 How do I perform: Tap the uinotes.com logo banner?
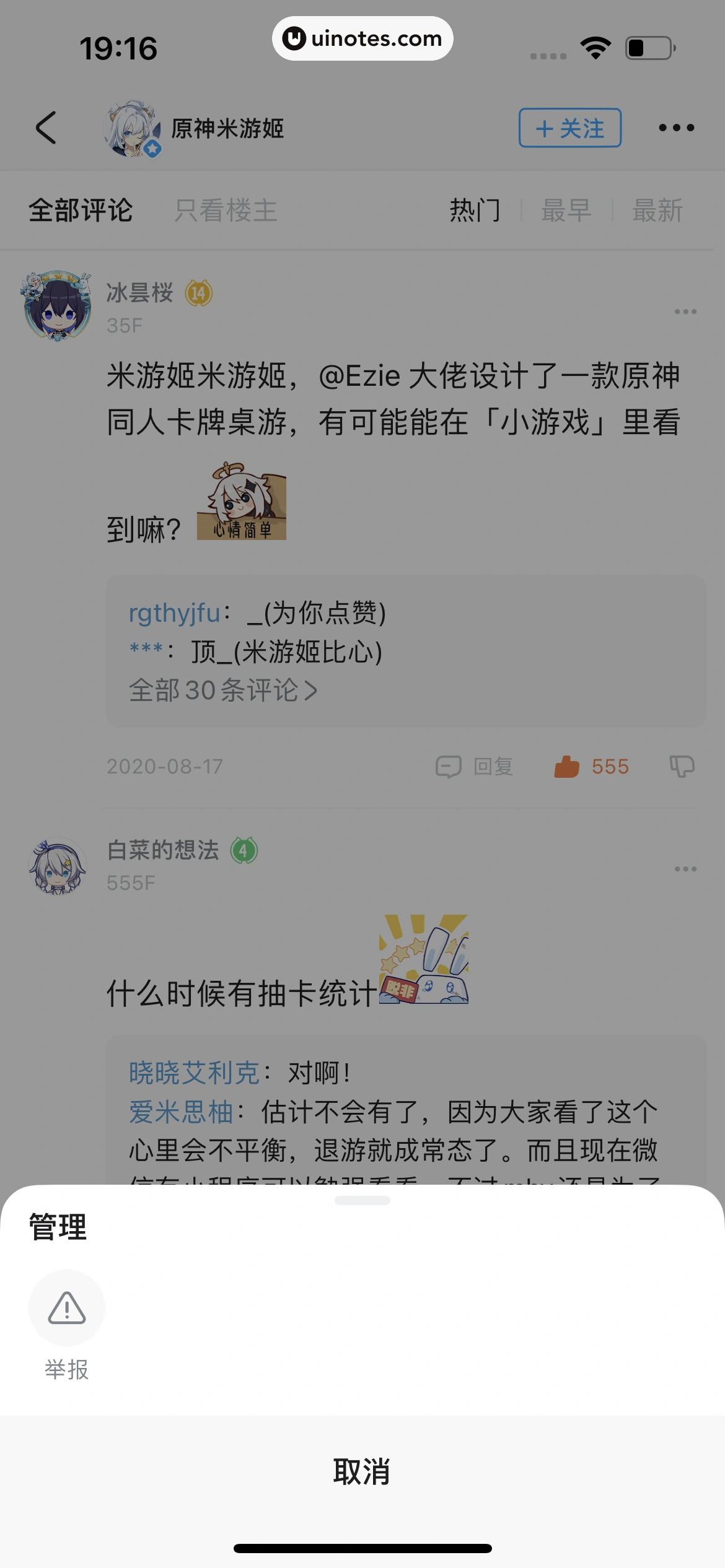point(362,38)
